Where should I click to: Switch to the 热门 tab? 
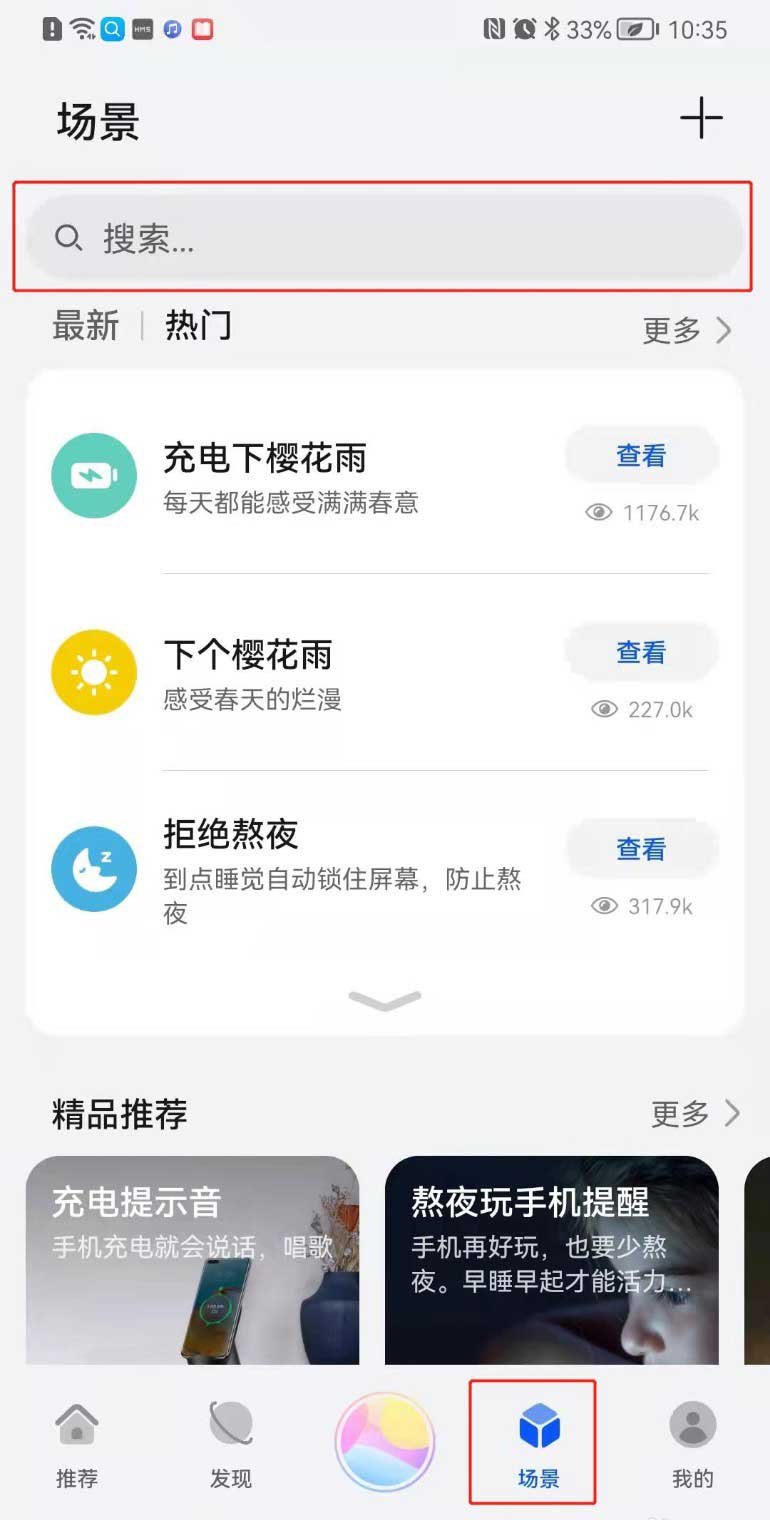[198, 326]
